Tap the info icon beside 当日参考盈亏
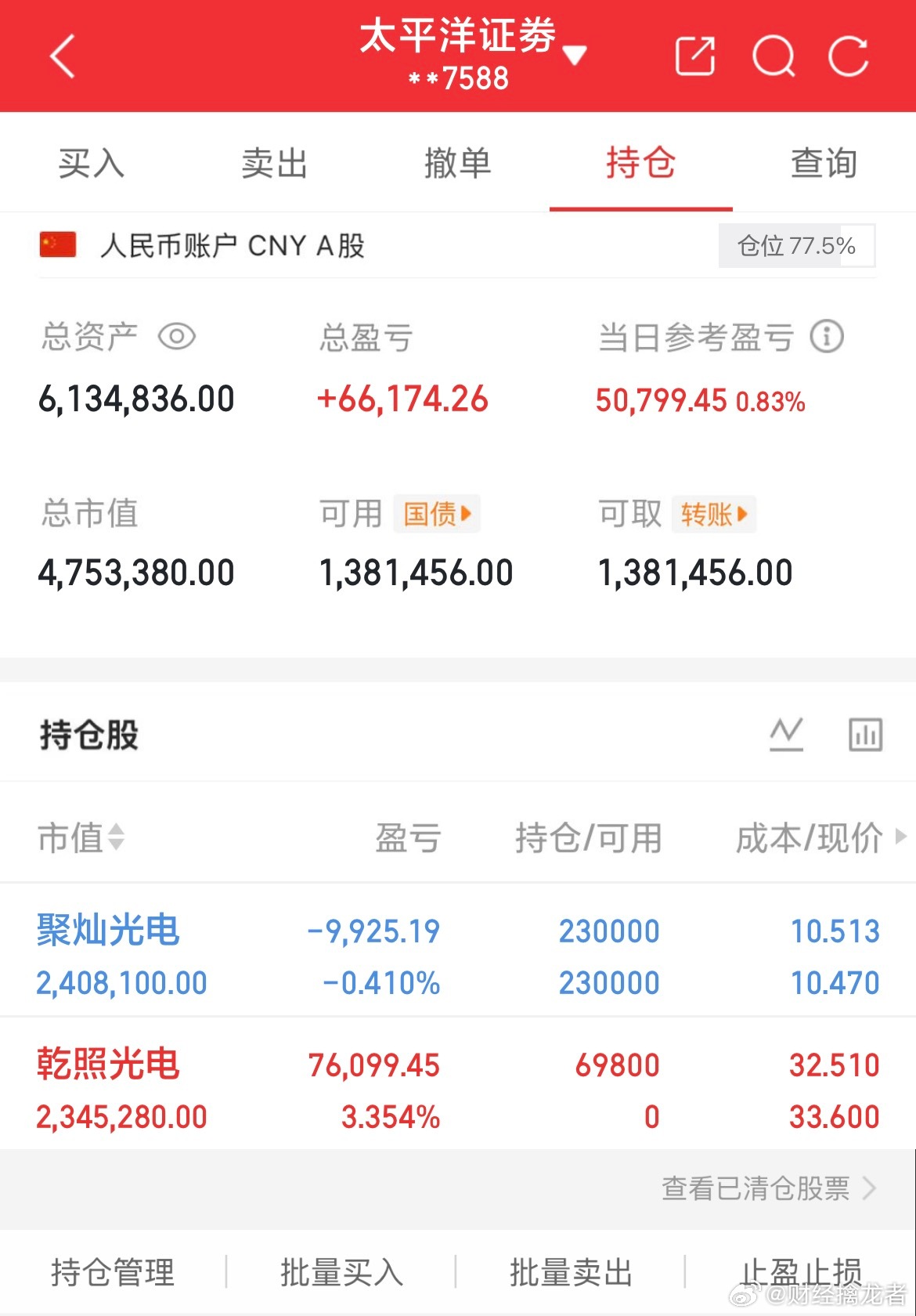Image resolution: width=916 pixels, height=1316 pixels. pos(826,335)
